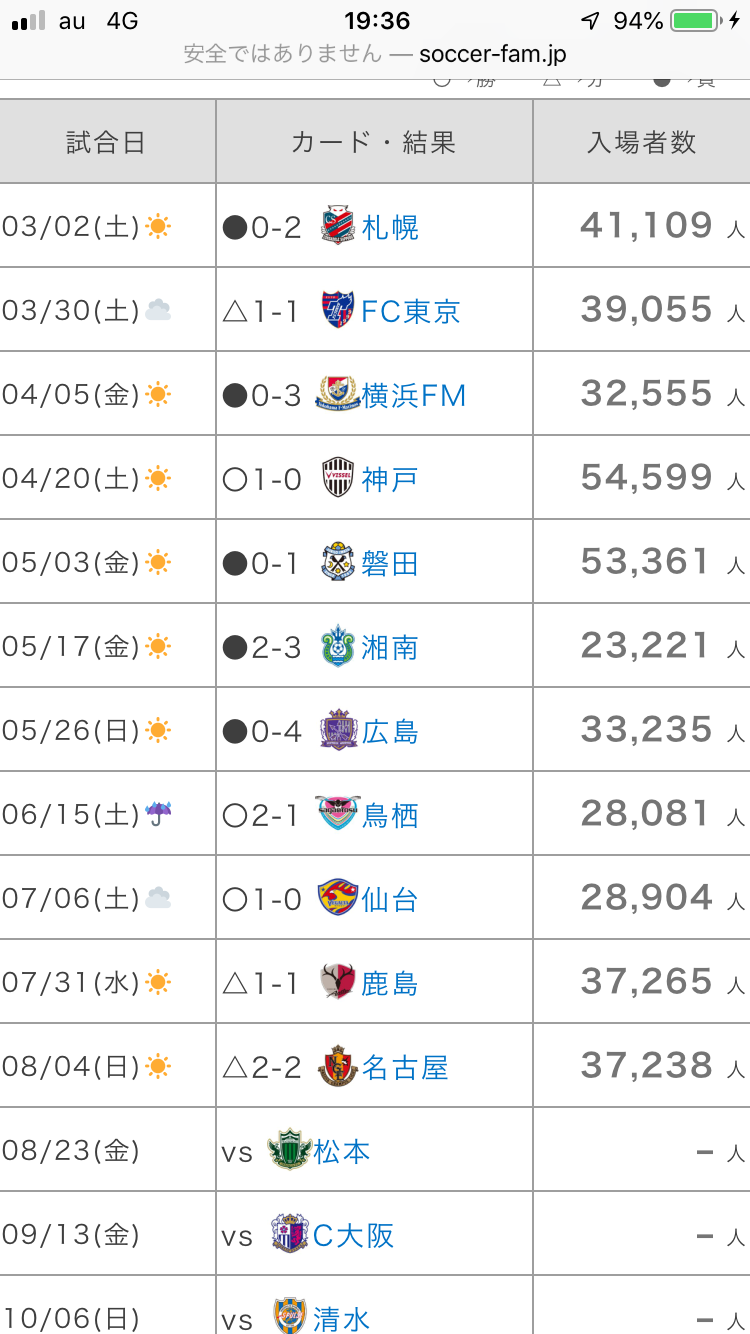Viewport: 750px width, 1334px height.
Task: Open the C大阪 team link
Action: (x=354, y=1236)
